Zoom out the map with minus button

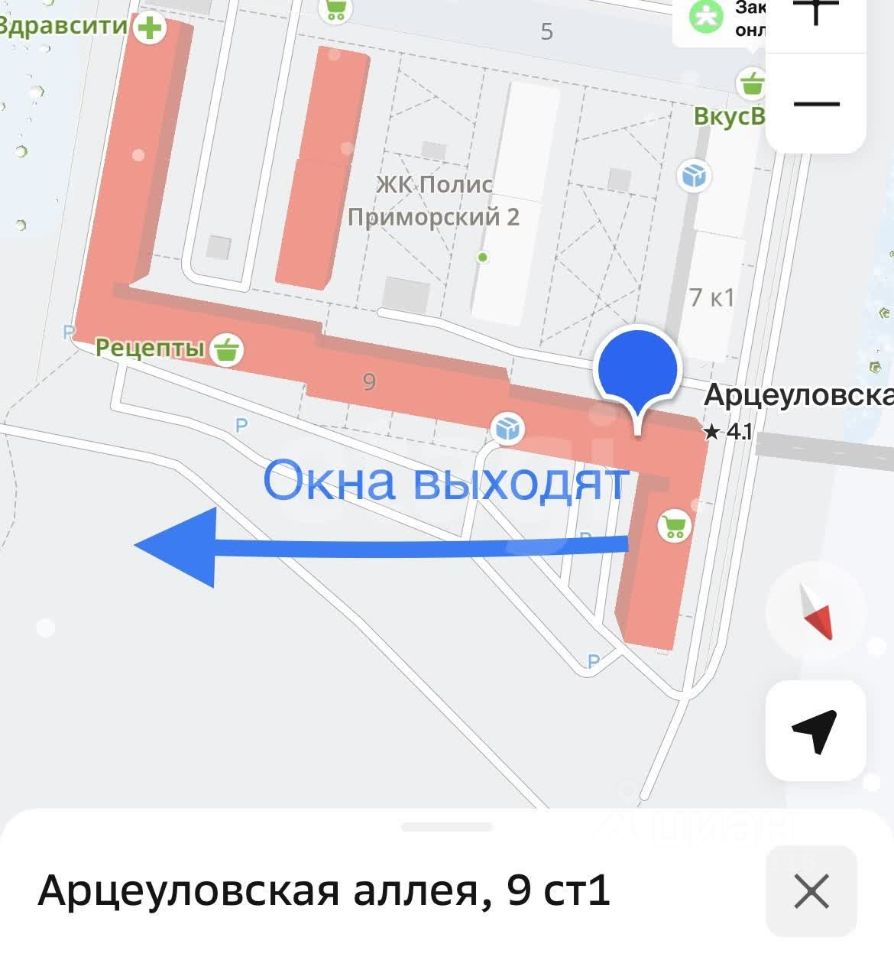817,104
